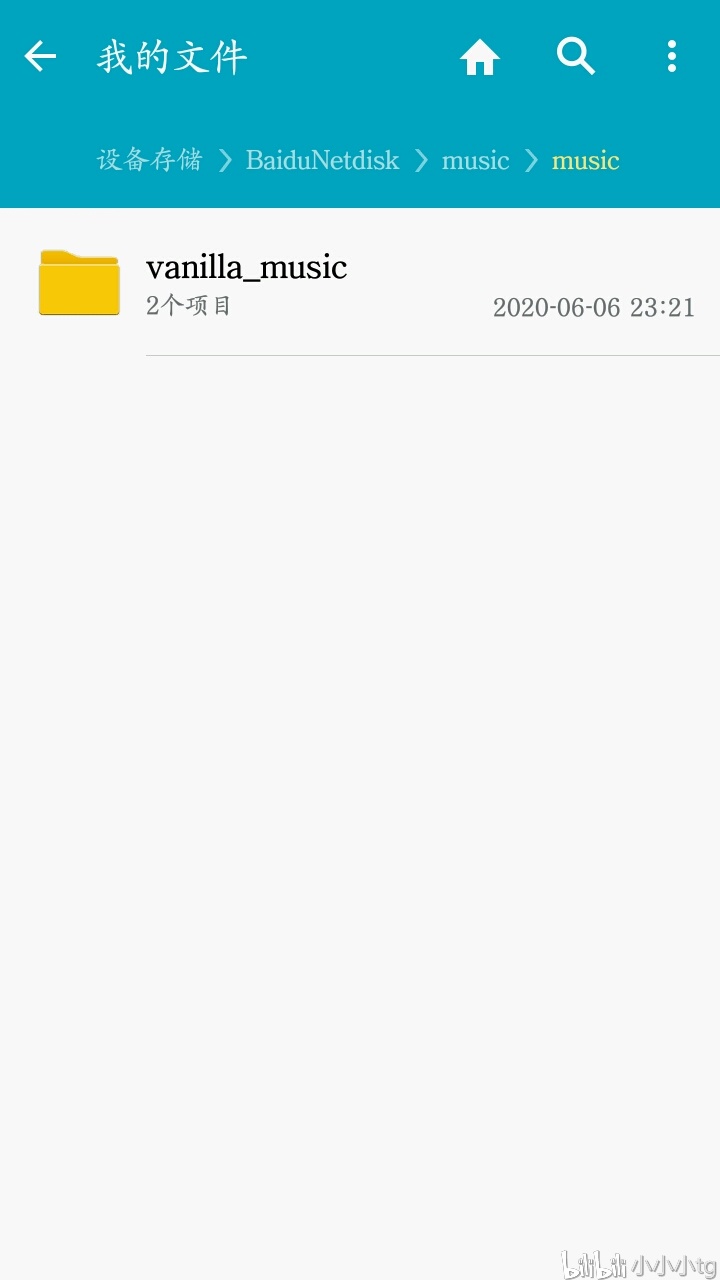This screenshot has width=720, height=1280.
Task: Jump to the file manager home
Action: 479,57
